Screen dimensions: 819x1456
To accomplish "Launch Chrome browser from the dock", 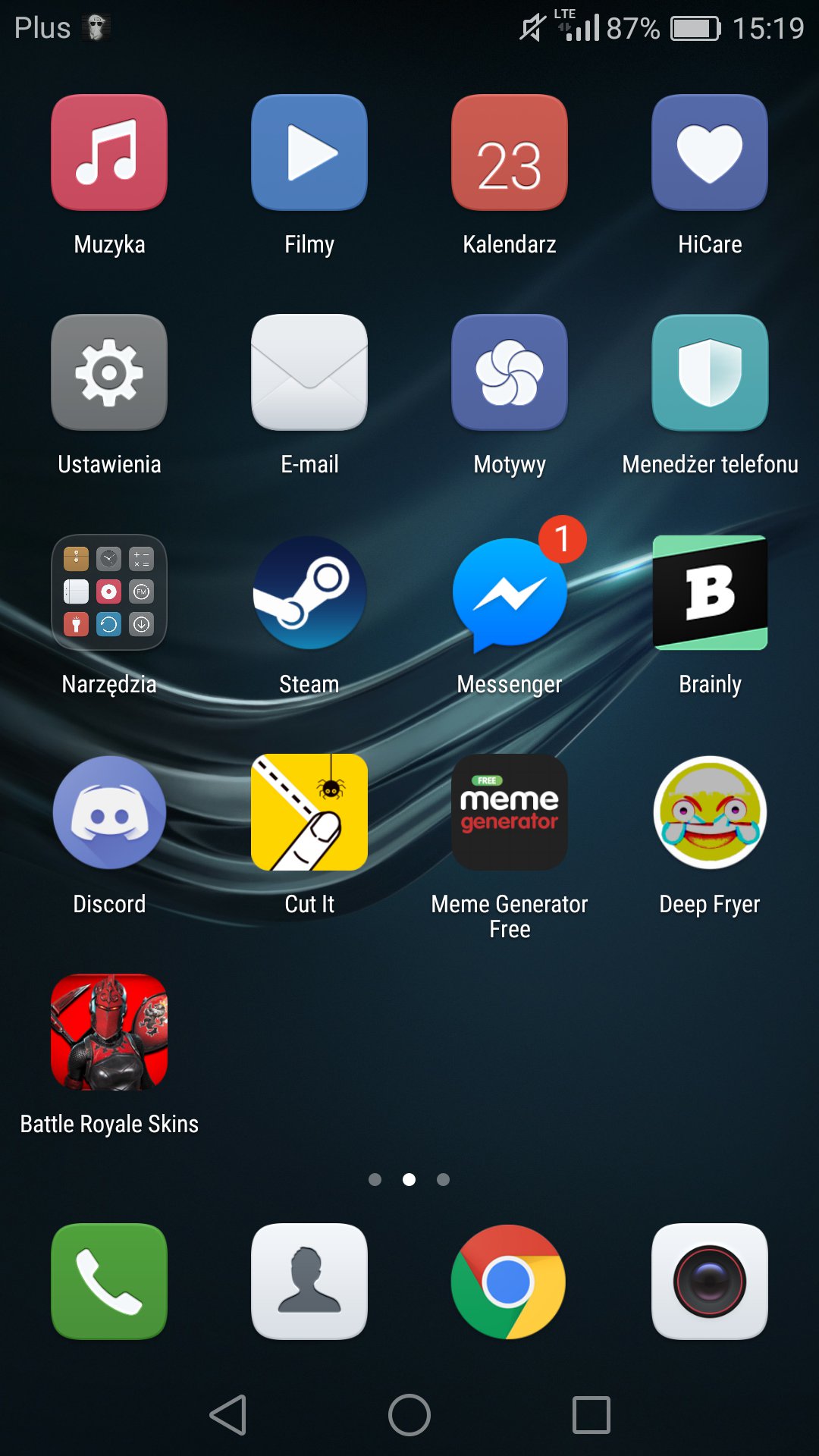I will [x=510, y=1282].
